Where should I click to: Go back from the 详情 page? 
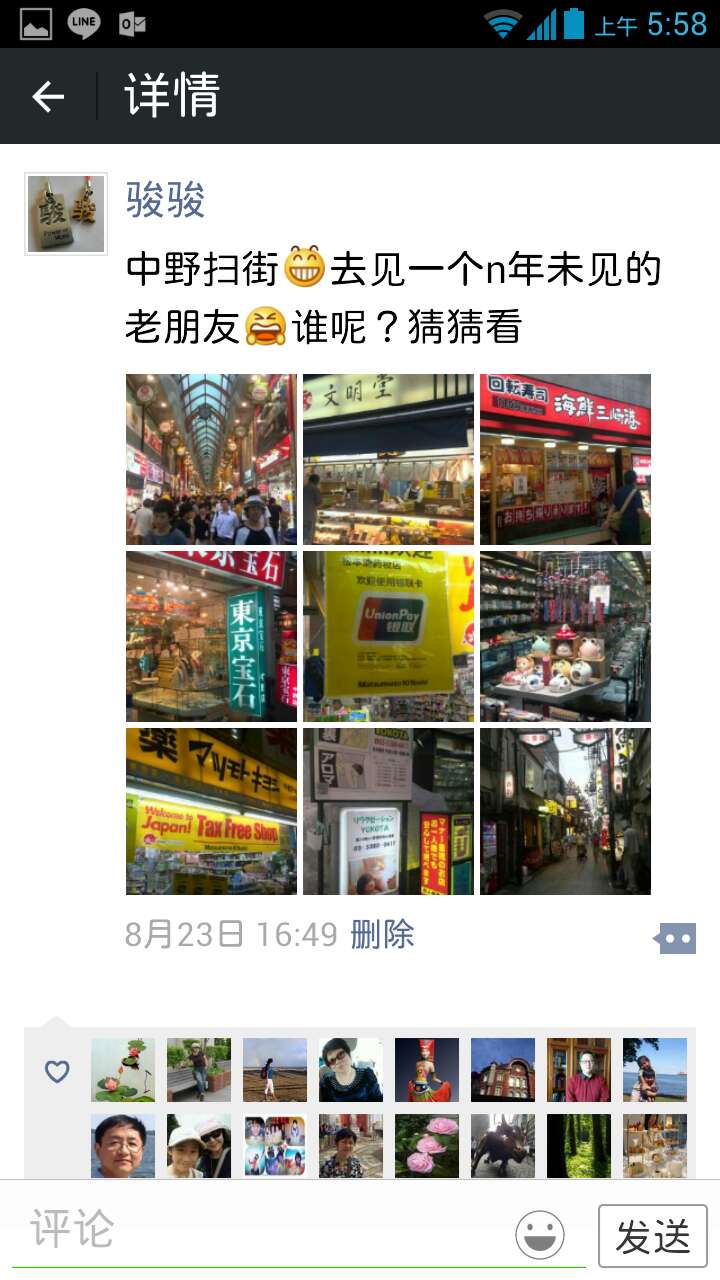click(x=47, y=97)
